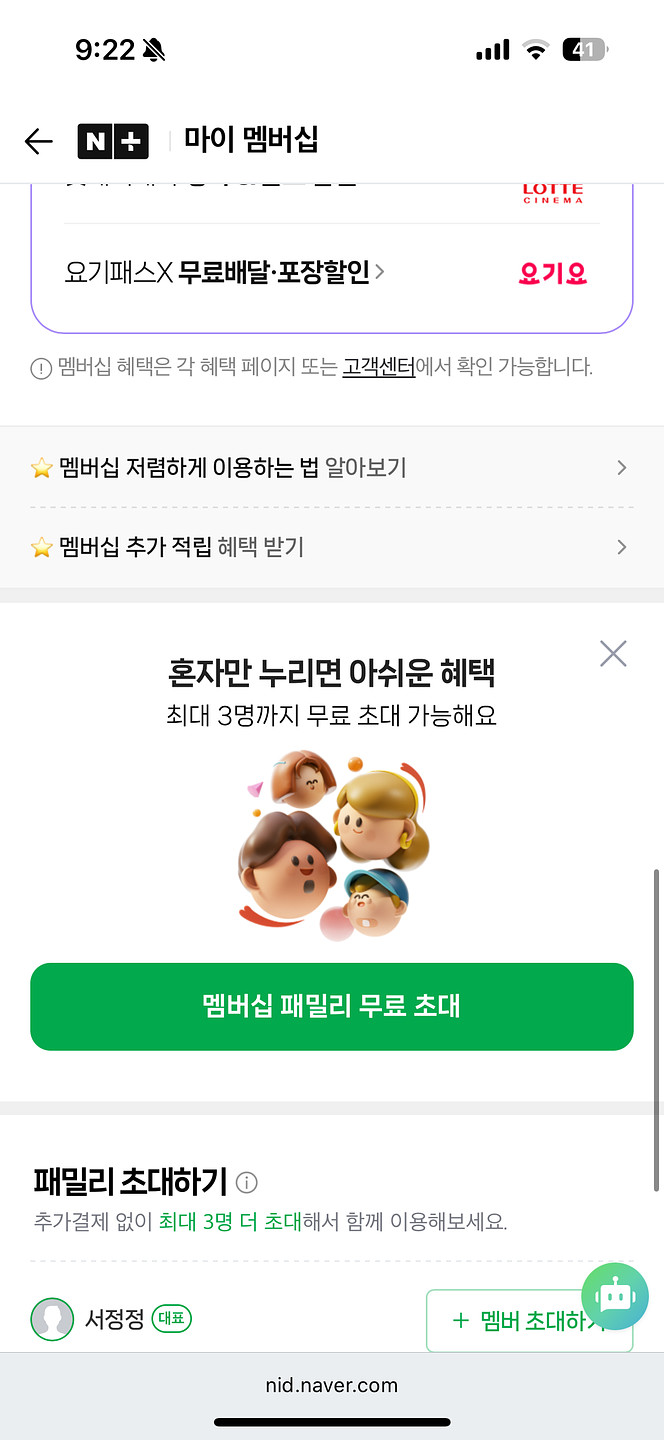Open 요기패스X 무료배달·포장할인 benefit

click(x=225, y=272)
